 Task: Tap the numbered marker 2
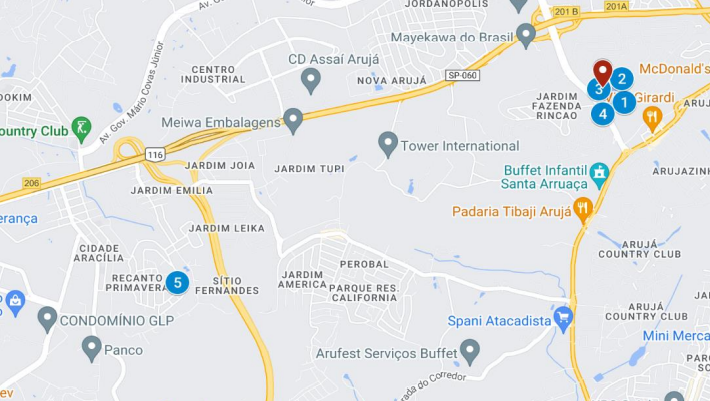point(622,78)
